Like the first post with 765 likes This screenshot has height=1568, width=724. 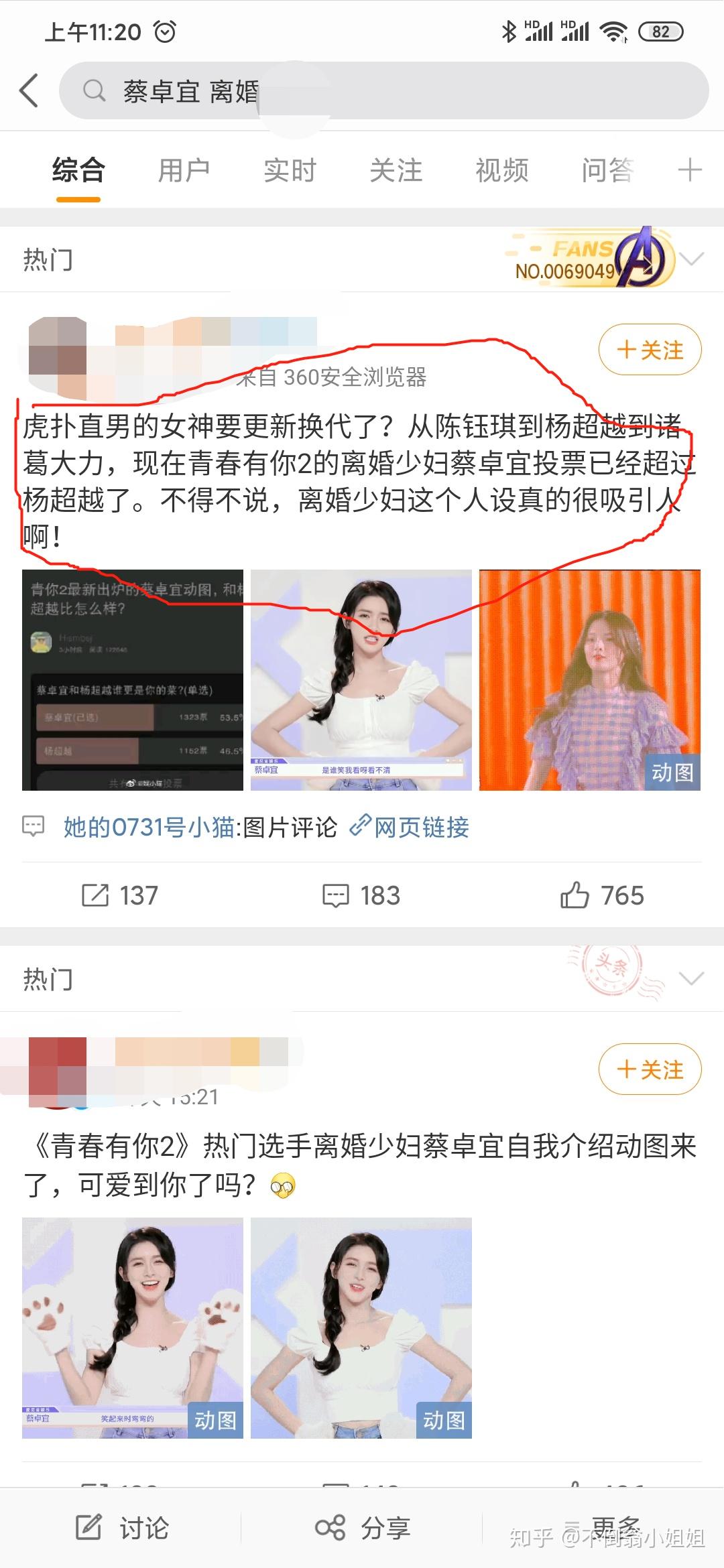tap(602, 895)
